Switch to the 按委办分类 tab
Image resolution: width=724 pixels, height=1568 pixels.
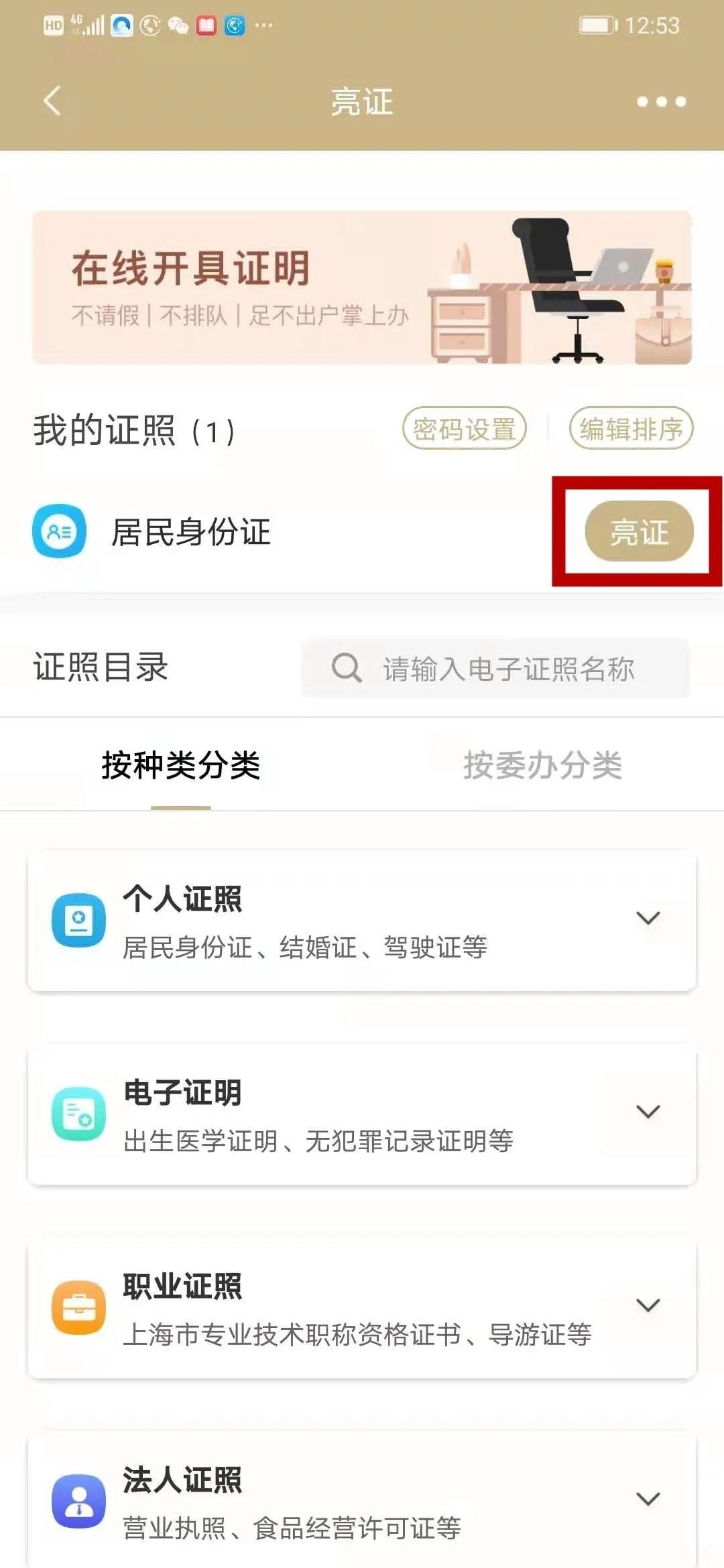tap(542, 765)
